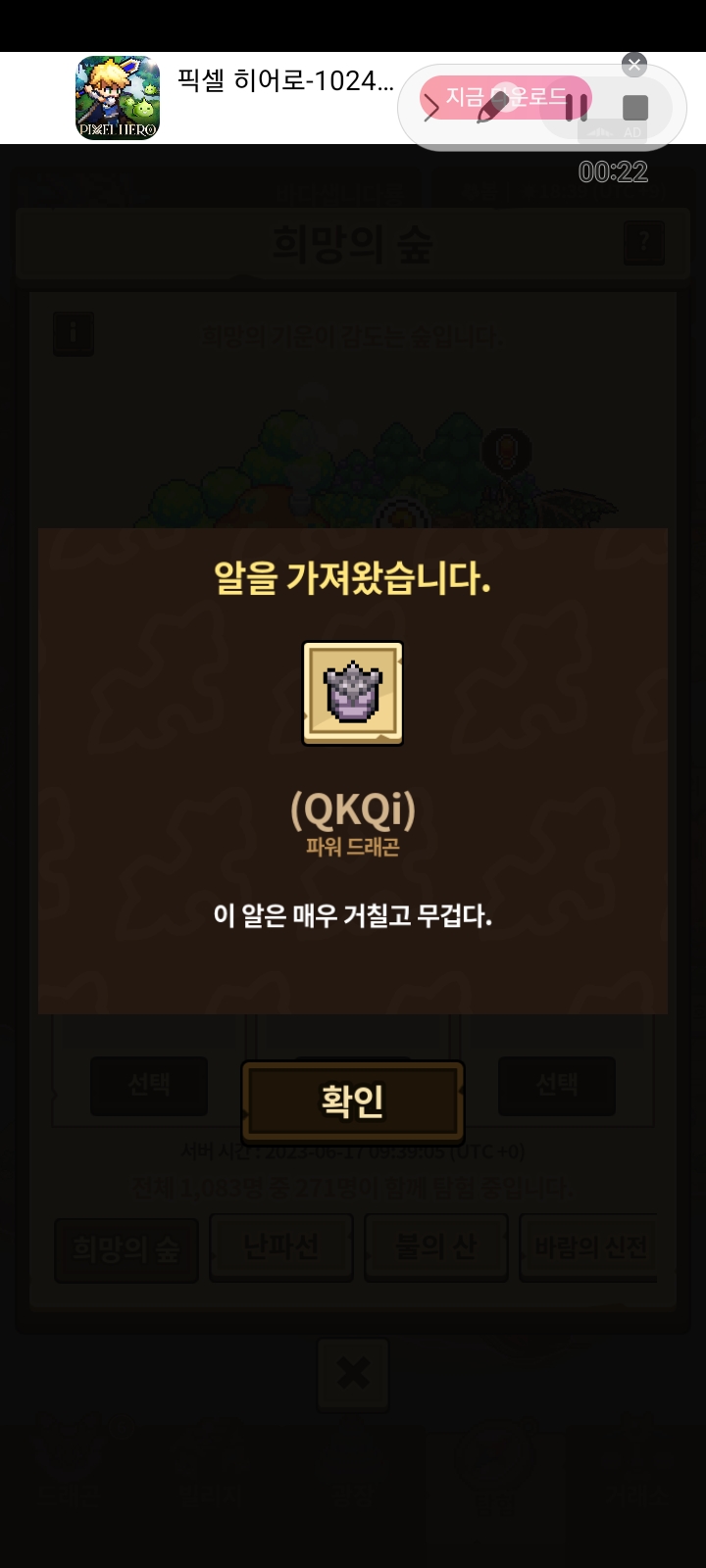Pause the screen recording

click(577, 106)
